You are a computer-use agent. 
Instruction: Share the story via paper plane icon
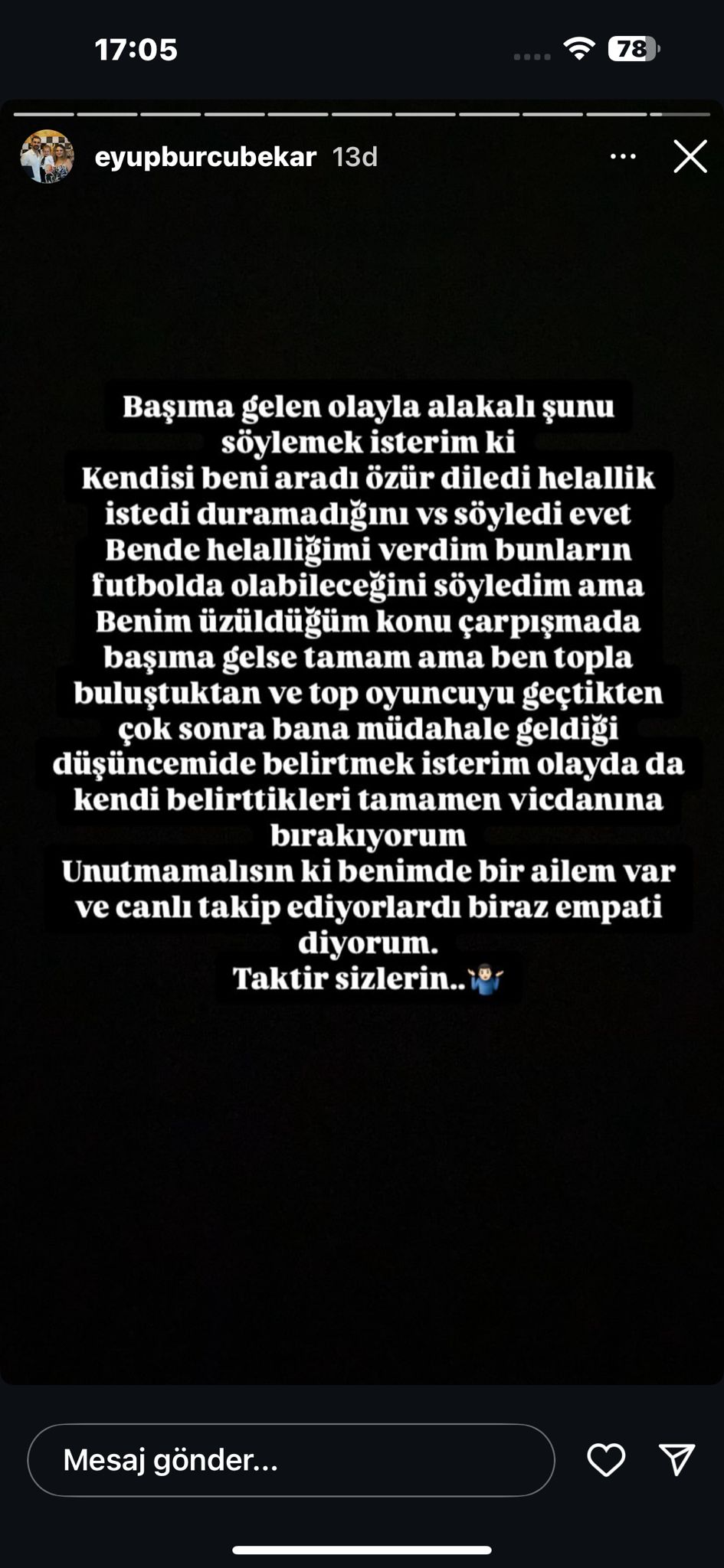coord(676,1460)
